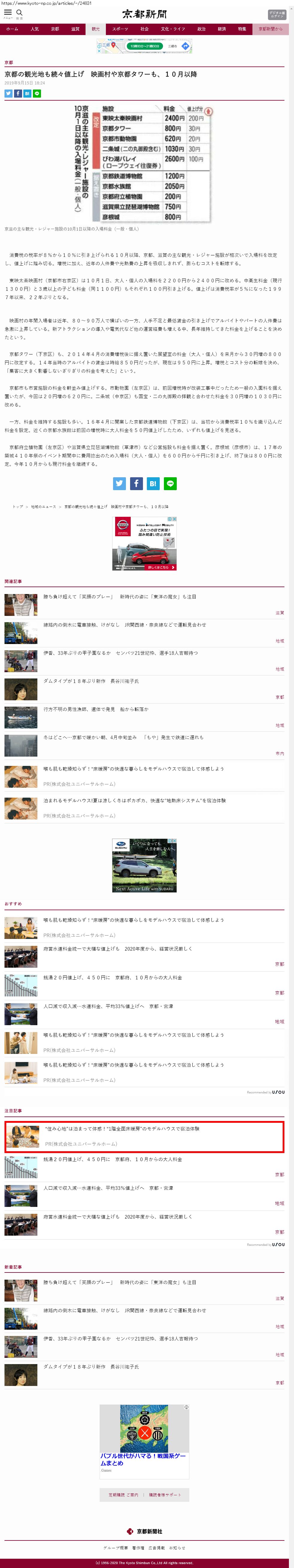Open related article about ダムタイプ新作

(91, 681)
